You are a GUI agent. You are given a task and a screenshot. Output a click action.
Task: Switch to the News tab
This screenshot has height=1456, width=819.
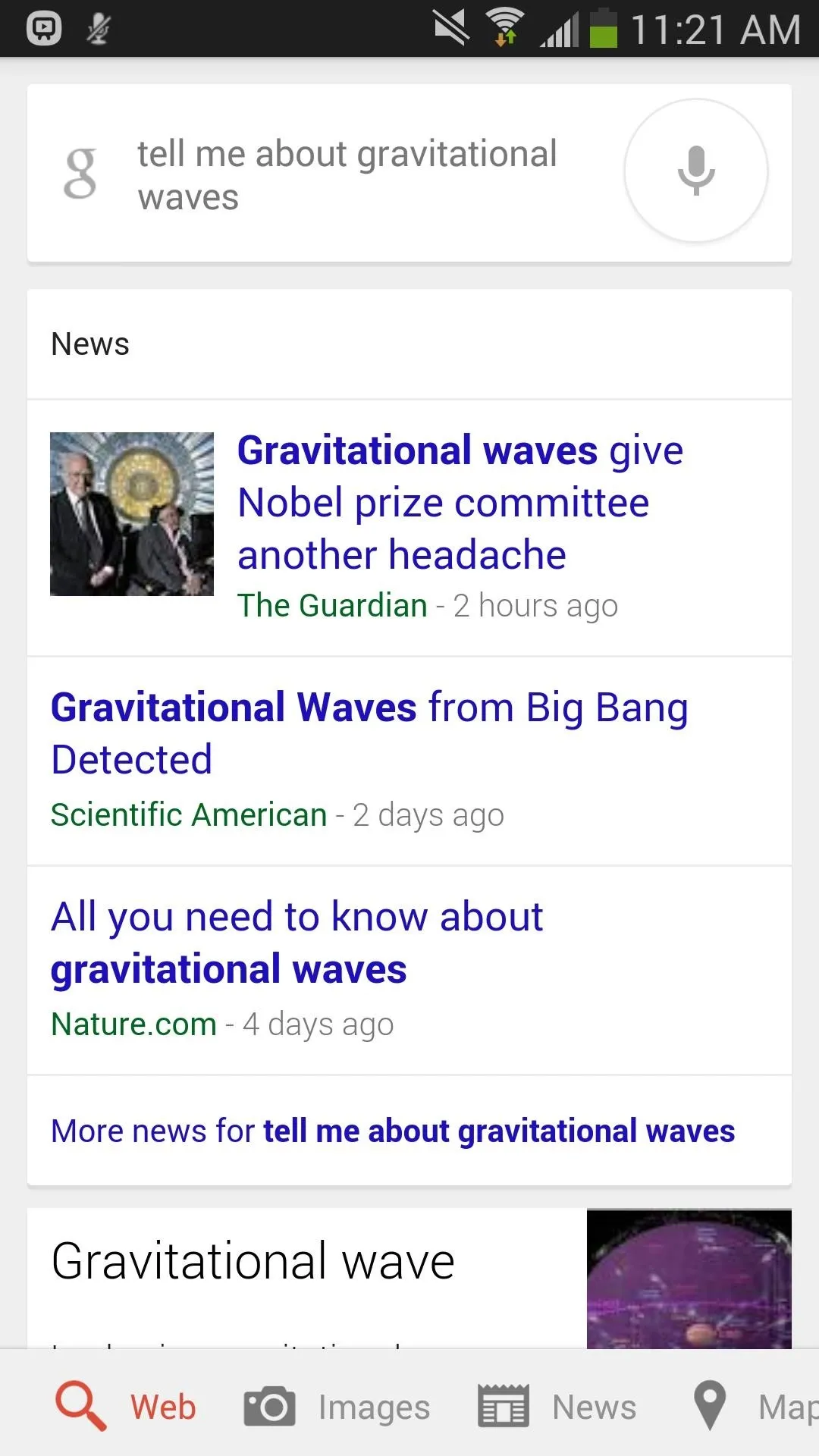pos(557,1407)
